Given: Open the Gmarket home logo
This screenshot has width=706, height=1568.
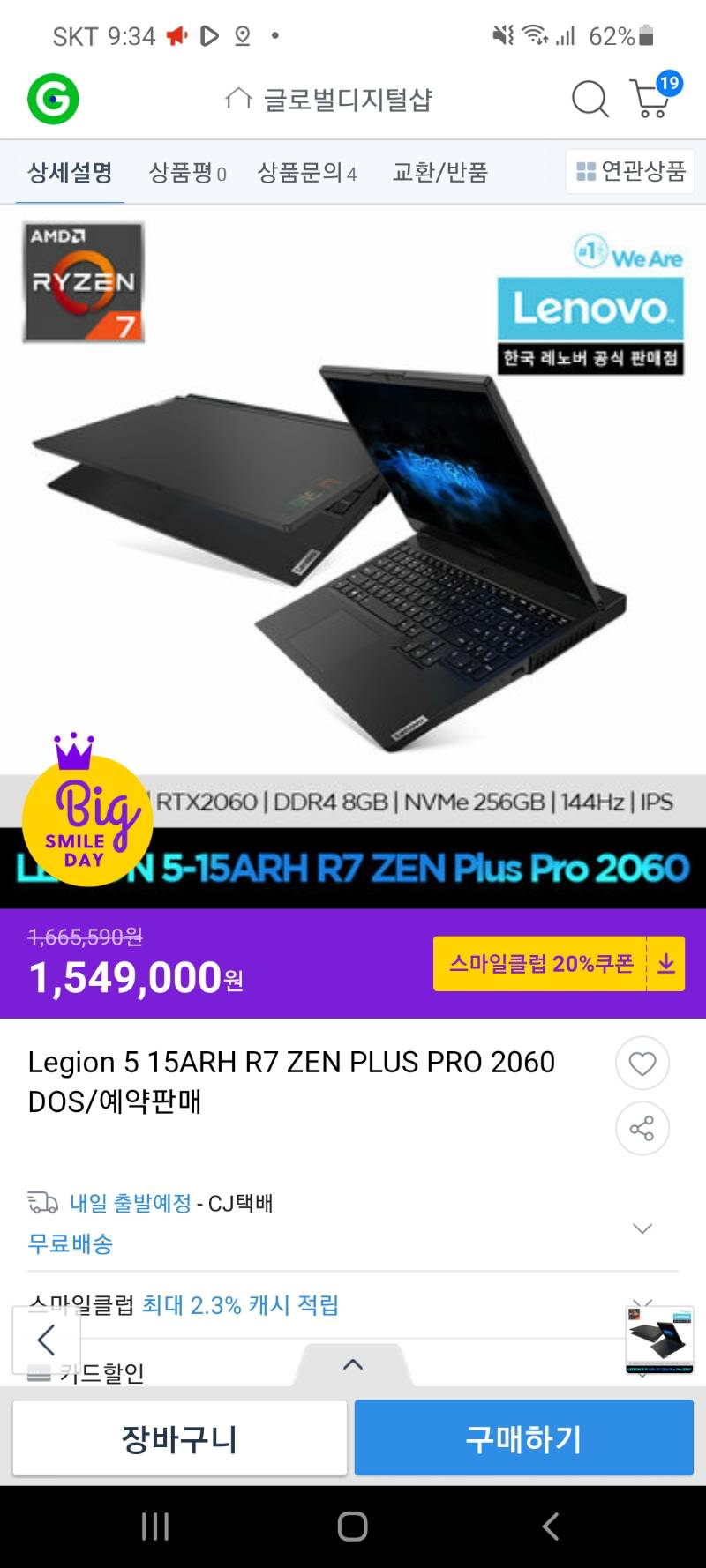Looking at the screenshot, I should pos(53,99).
